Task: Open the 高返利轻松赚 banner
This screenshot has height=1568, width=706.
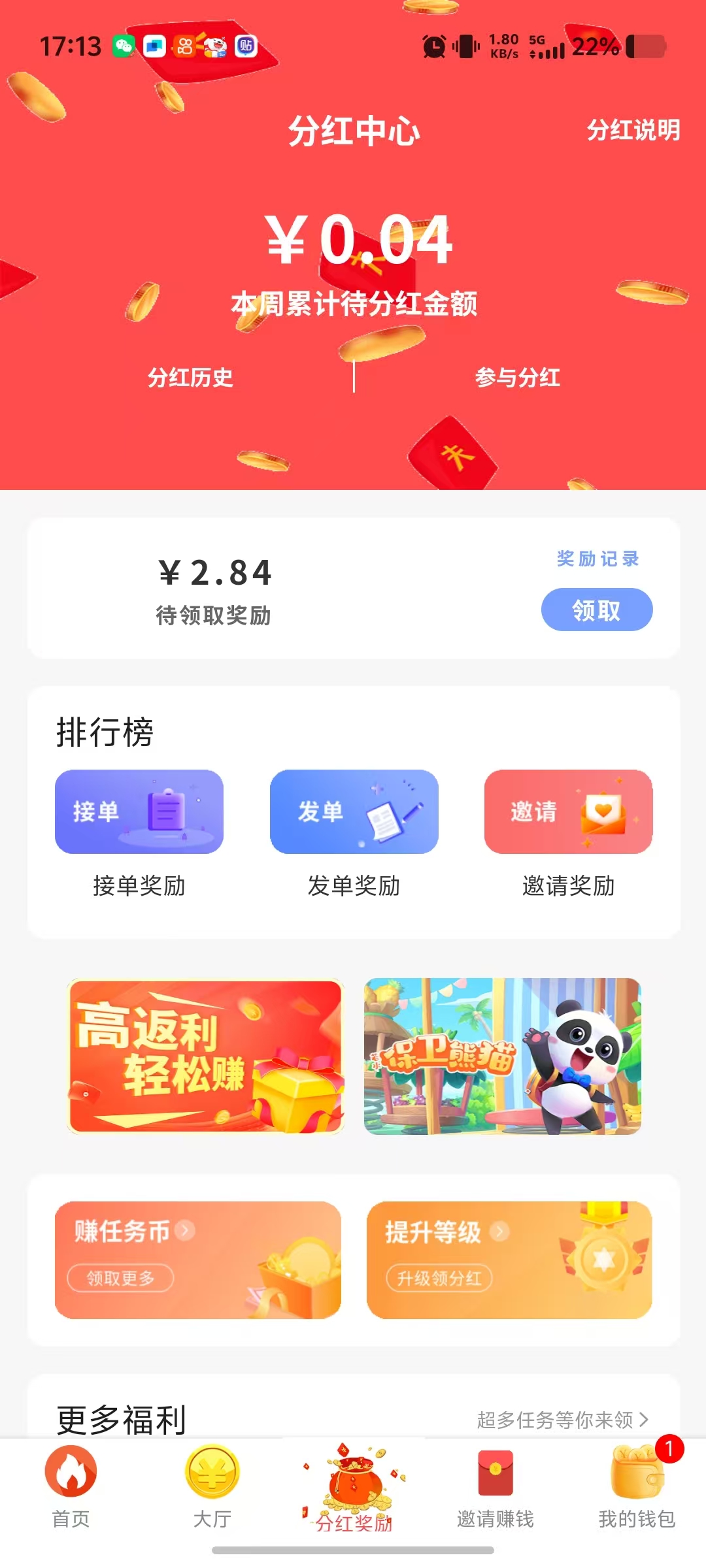Action: (206, 1056)
